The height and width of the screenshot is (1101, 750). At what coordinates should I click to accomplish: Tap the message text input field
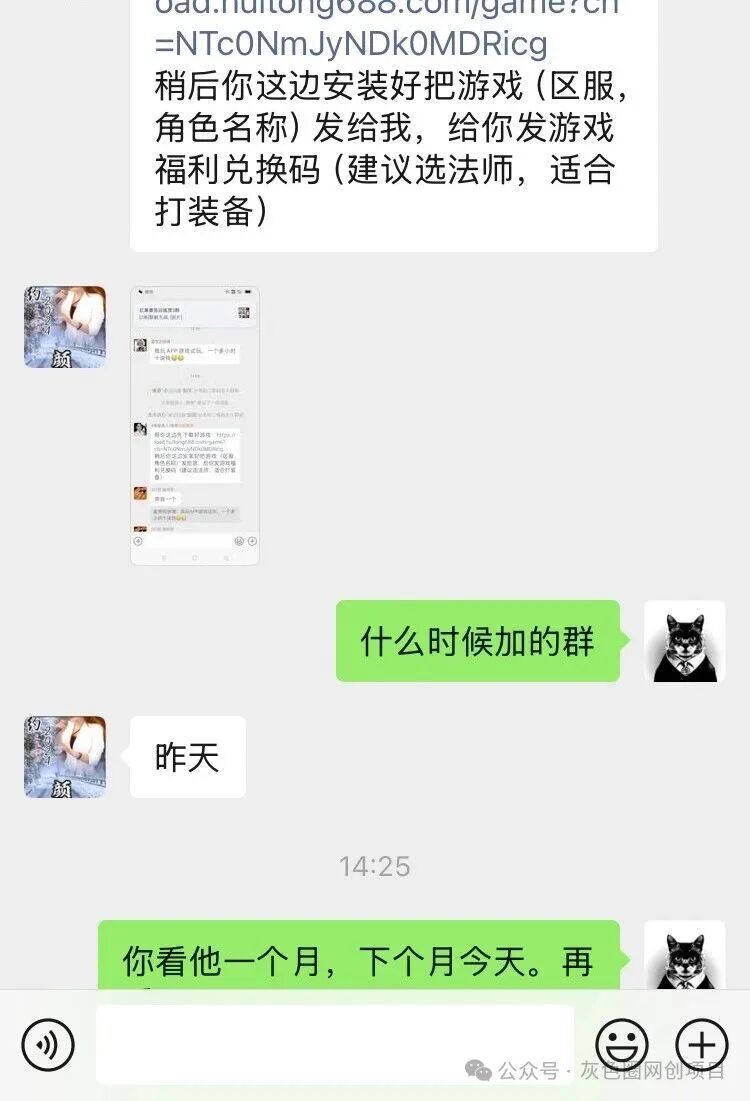pos(335,1045)
